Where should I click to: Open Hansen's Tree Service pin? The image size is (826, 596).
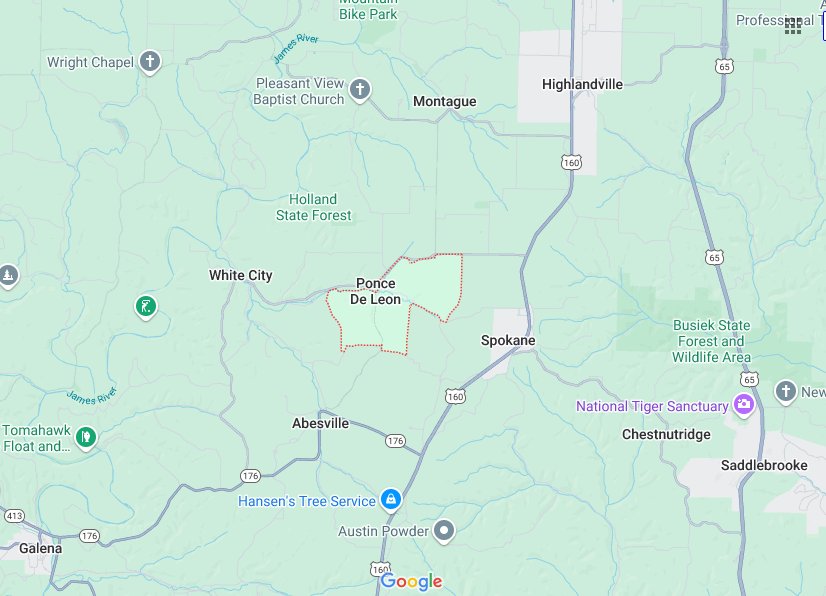pyautogui.click(x=392, y=499)
